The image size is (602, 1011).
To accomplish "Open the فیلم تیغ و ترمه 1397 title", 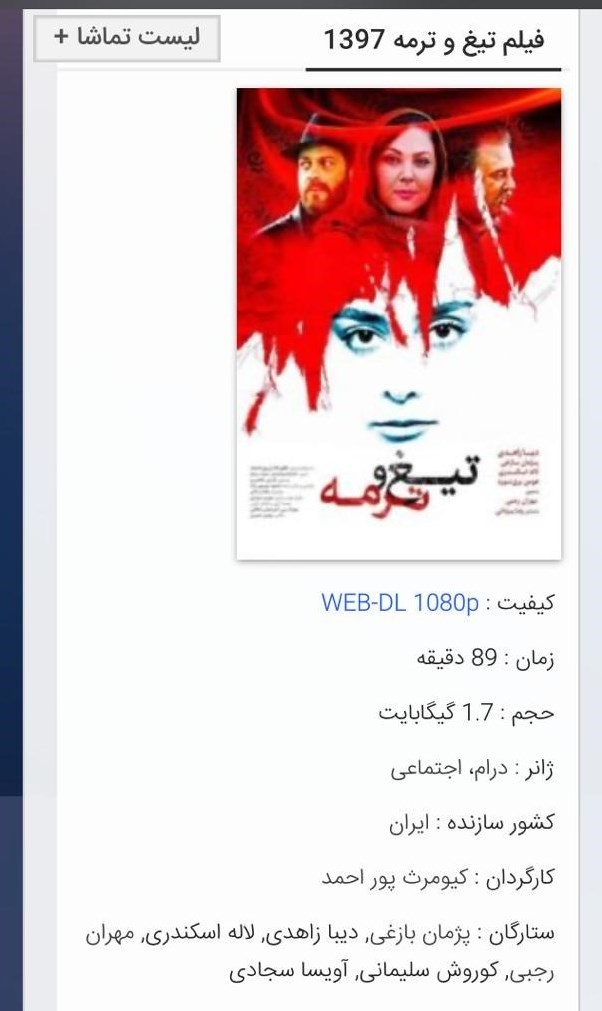I will click(434, 39).
